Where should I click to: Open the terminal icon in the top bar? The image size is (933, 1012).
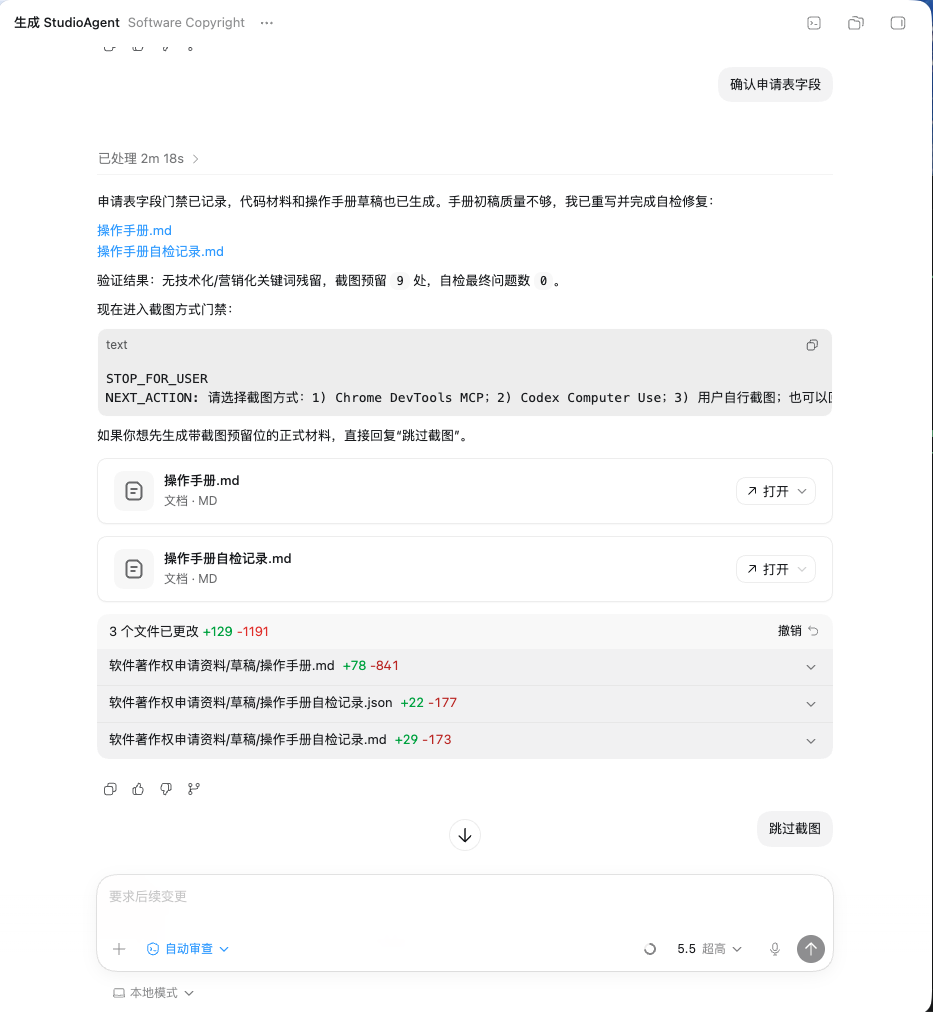[813, 22]
